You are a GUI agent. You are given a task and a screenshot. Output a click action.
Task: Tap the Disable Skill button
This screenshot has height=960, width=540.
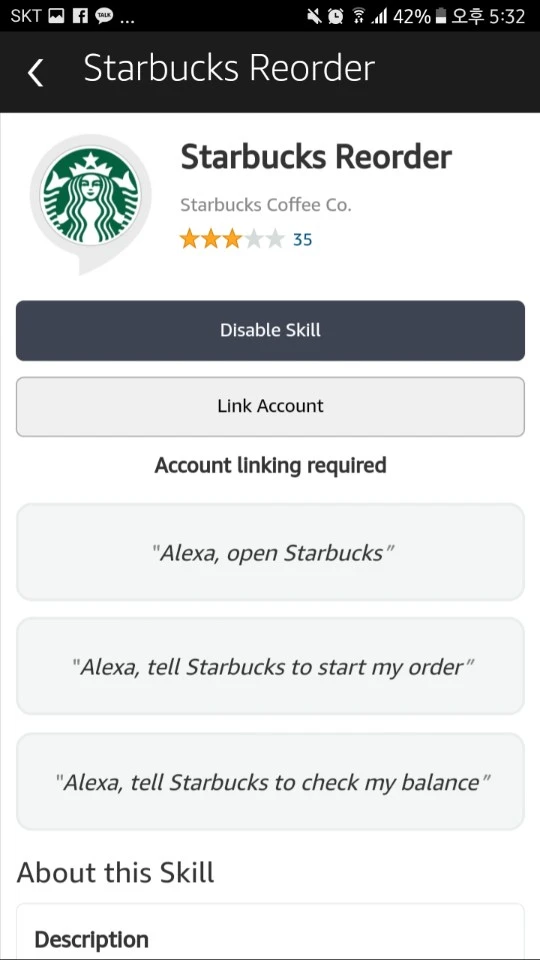point(270,331)
